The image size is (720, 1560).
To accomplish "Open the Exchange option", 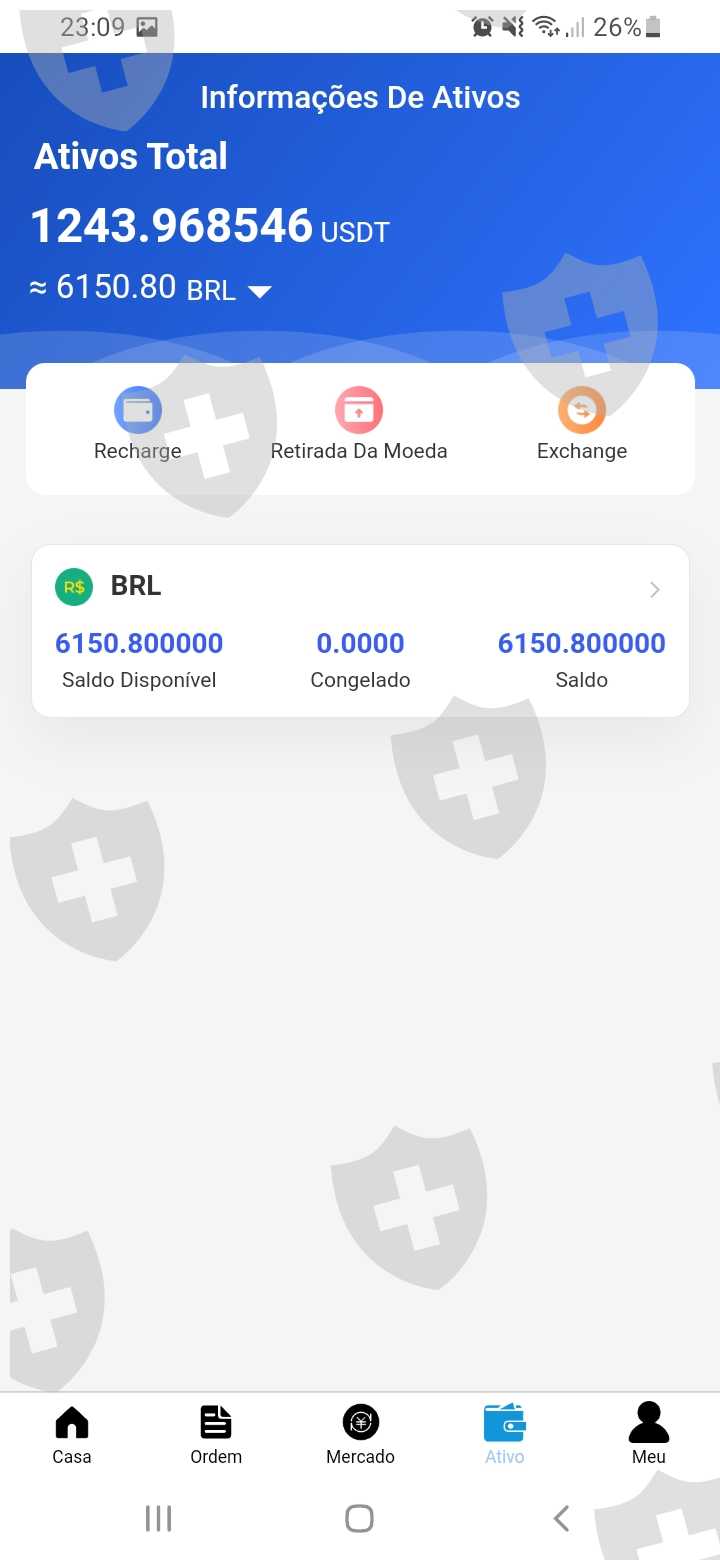I will 582,425.
